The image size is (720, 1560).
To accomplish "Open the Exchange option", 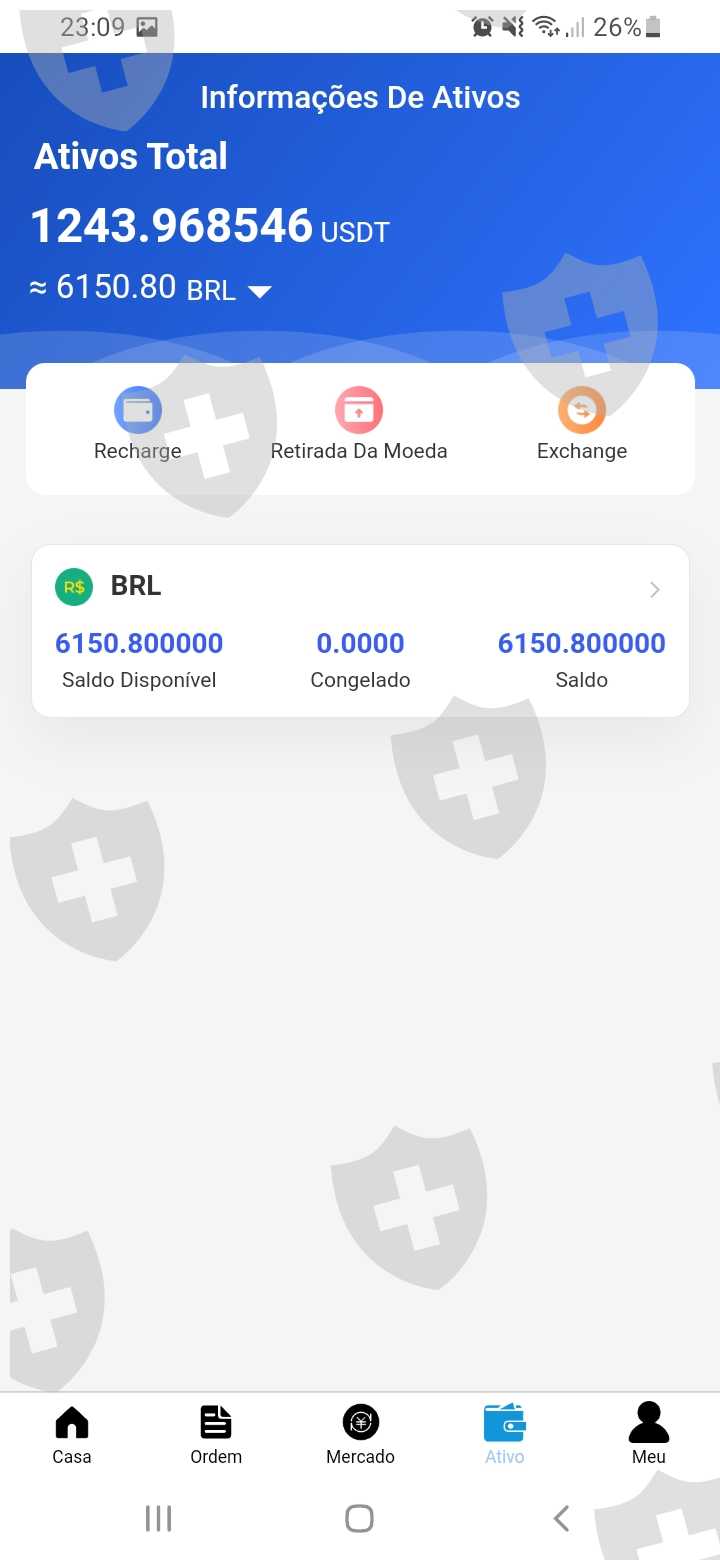I will 582,425.
